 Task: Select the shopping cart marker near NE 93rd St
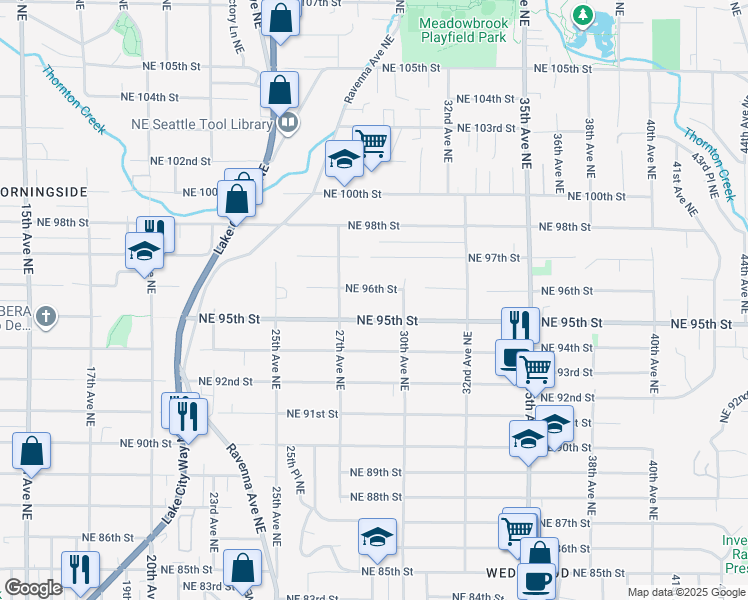pyautogui.click(x=536, y=370)
